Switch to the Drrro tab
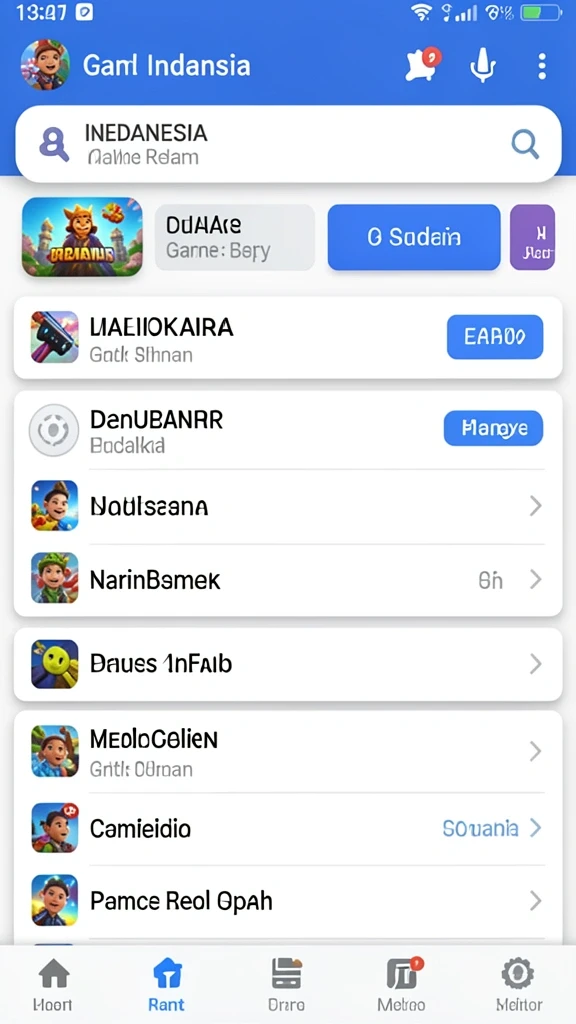This screenshot has height=1024, width=576. point(287,985)
